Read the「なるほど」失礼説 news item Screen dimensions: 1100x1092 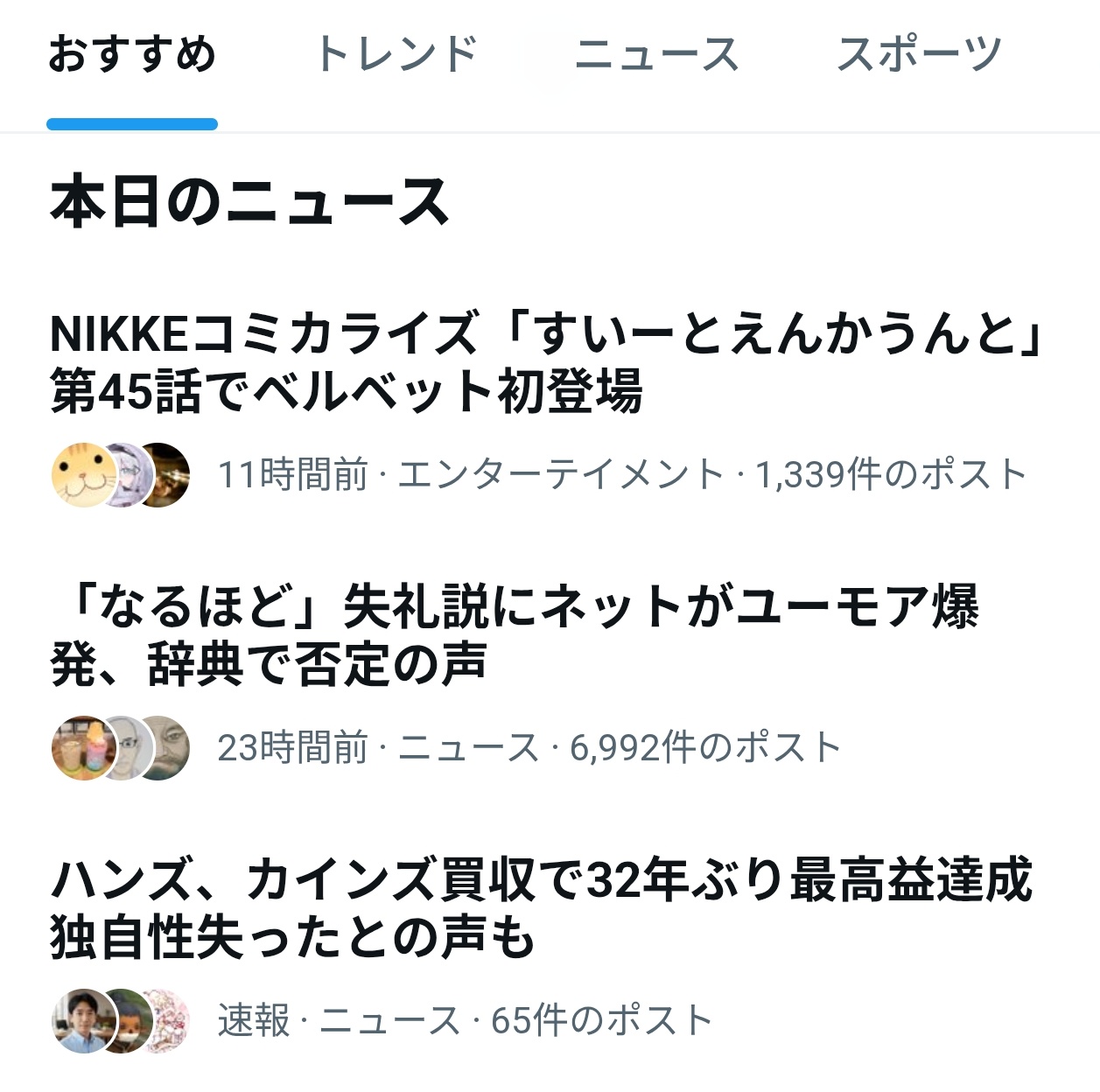point(515,635)
